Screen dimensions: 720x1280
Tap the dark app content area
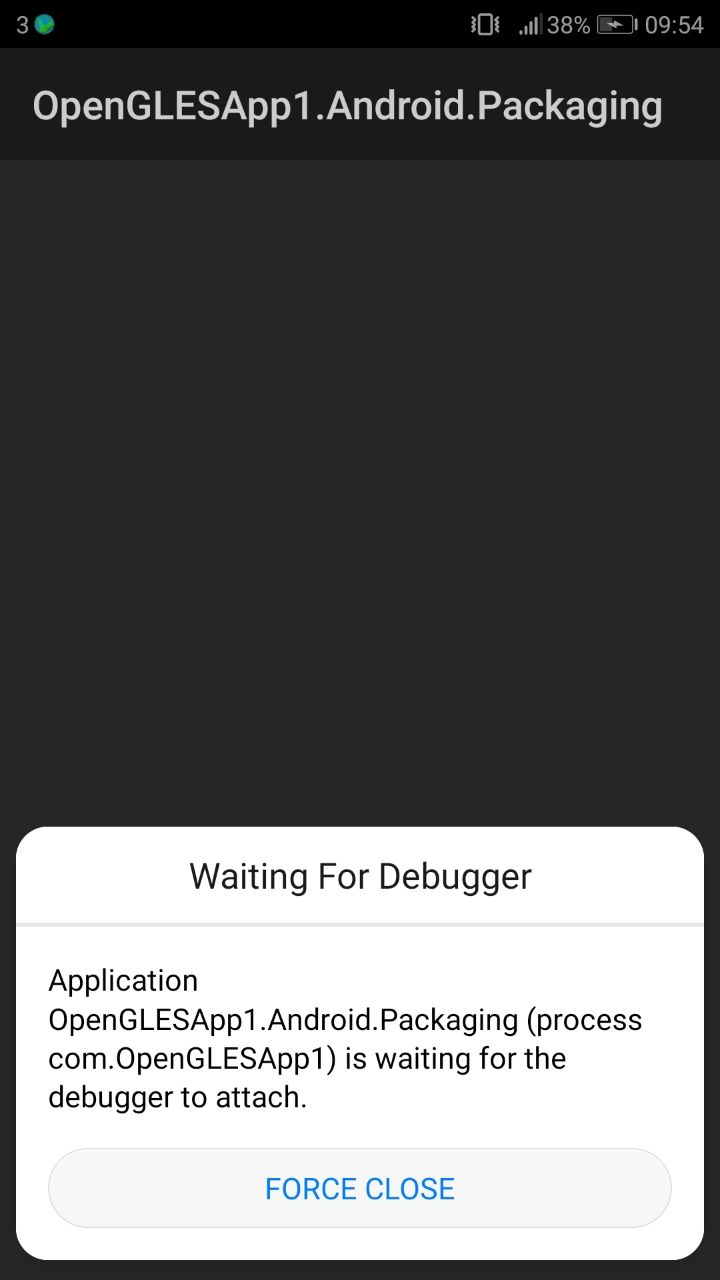360,490
